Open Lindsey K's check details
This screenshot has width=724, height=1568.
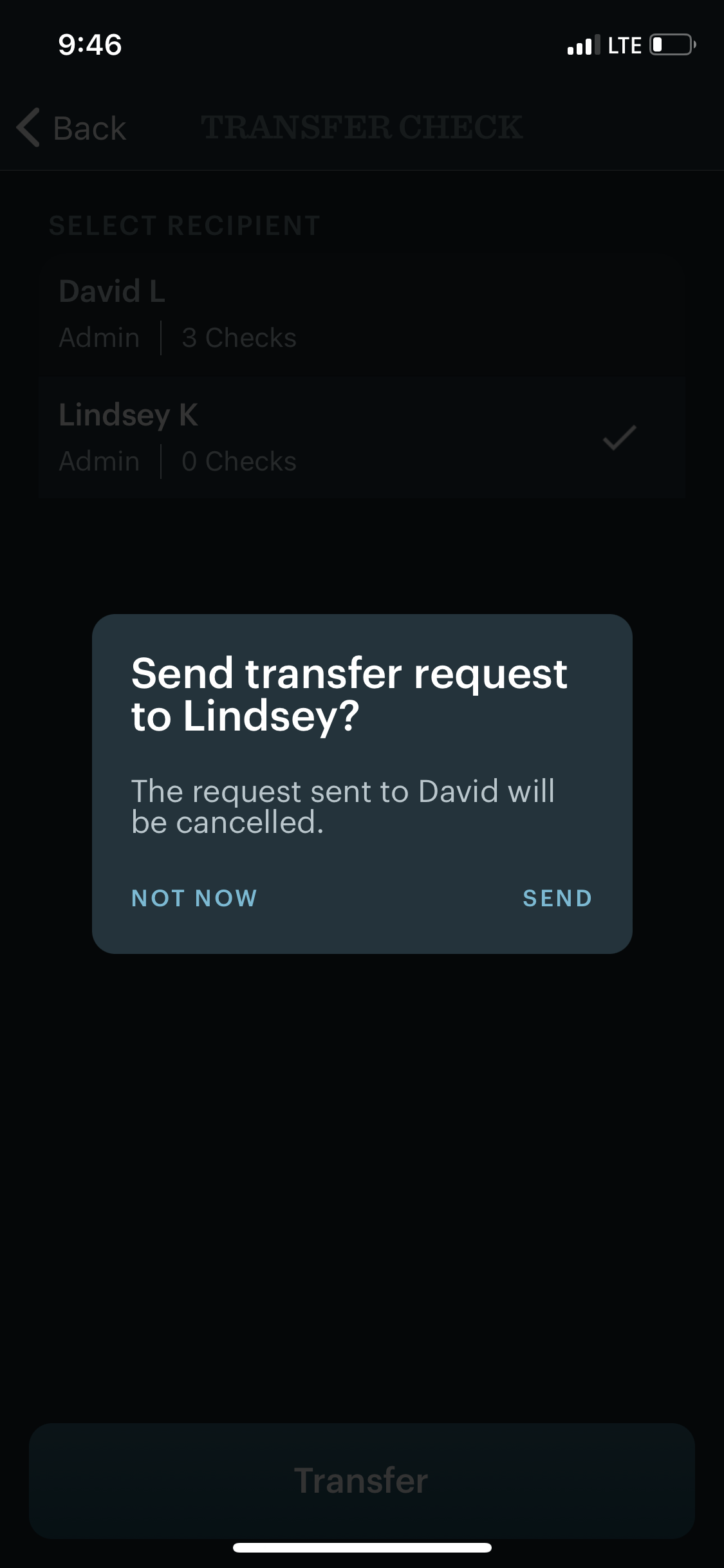click(238, 461)
